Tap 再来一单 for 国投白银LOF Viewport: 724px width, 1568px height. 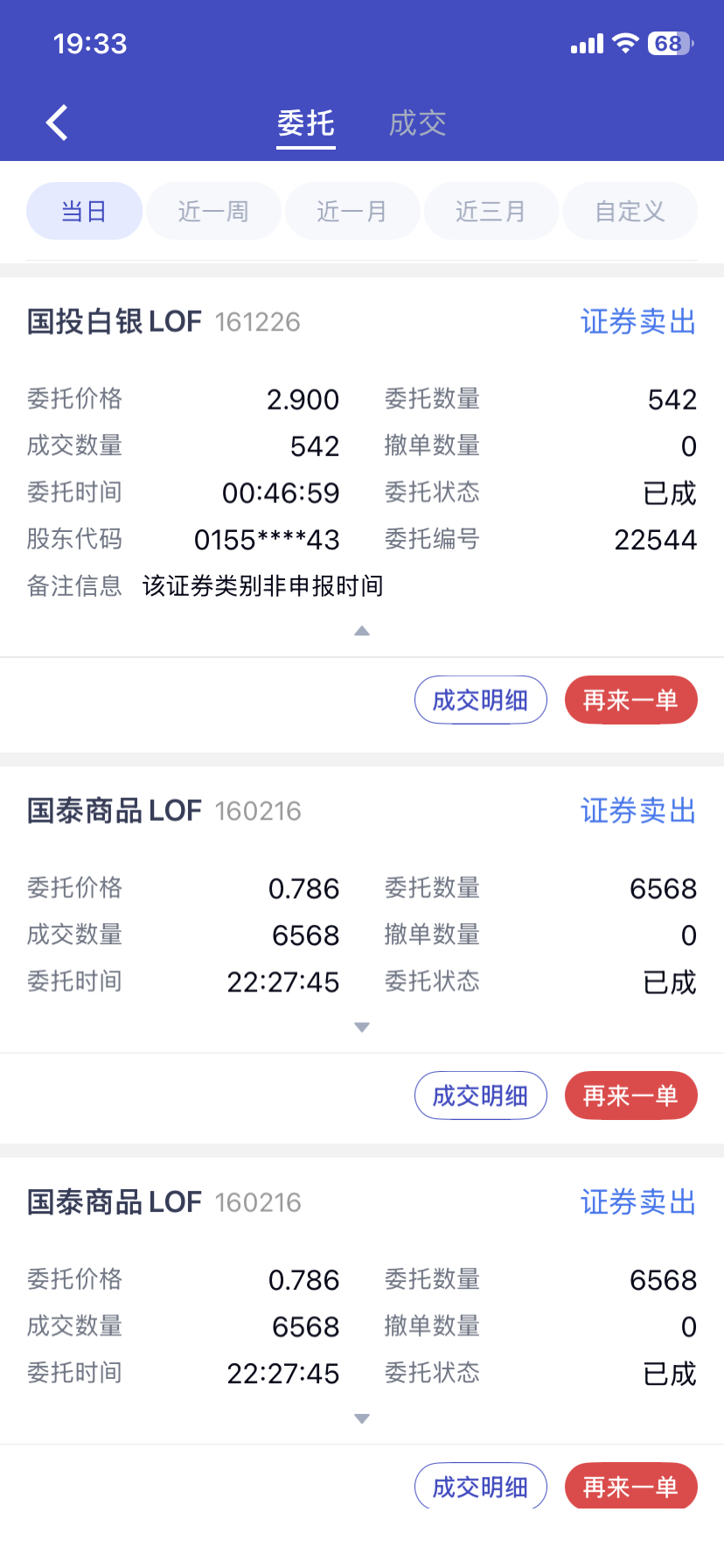click(630, 700)
